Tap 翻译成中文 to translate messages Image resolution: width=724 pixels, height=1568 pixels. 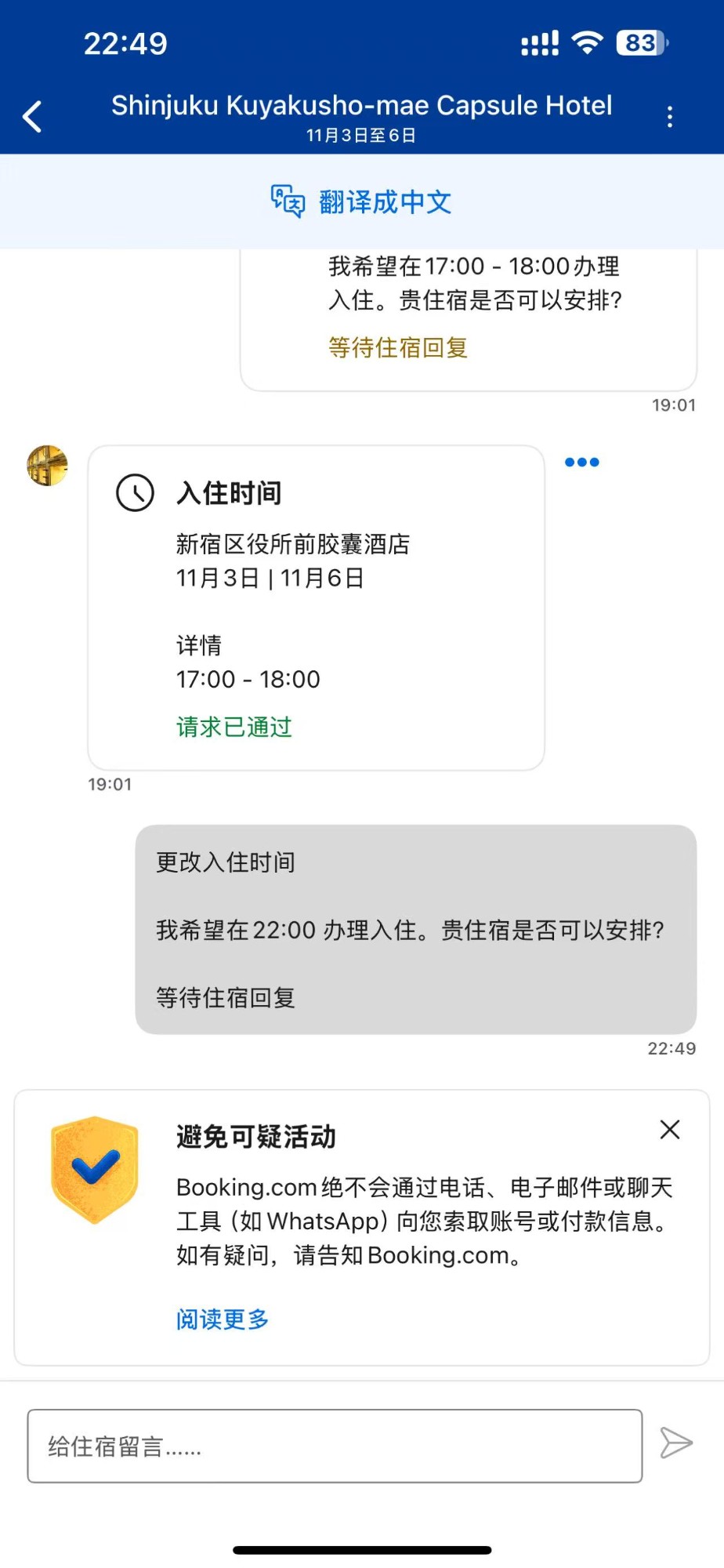[362, 201]
